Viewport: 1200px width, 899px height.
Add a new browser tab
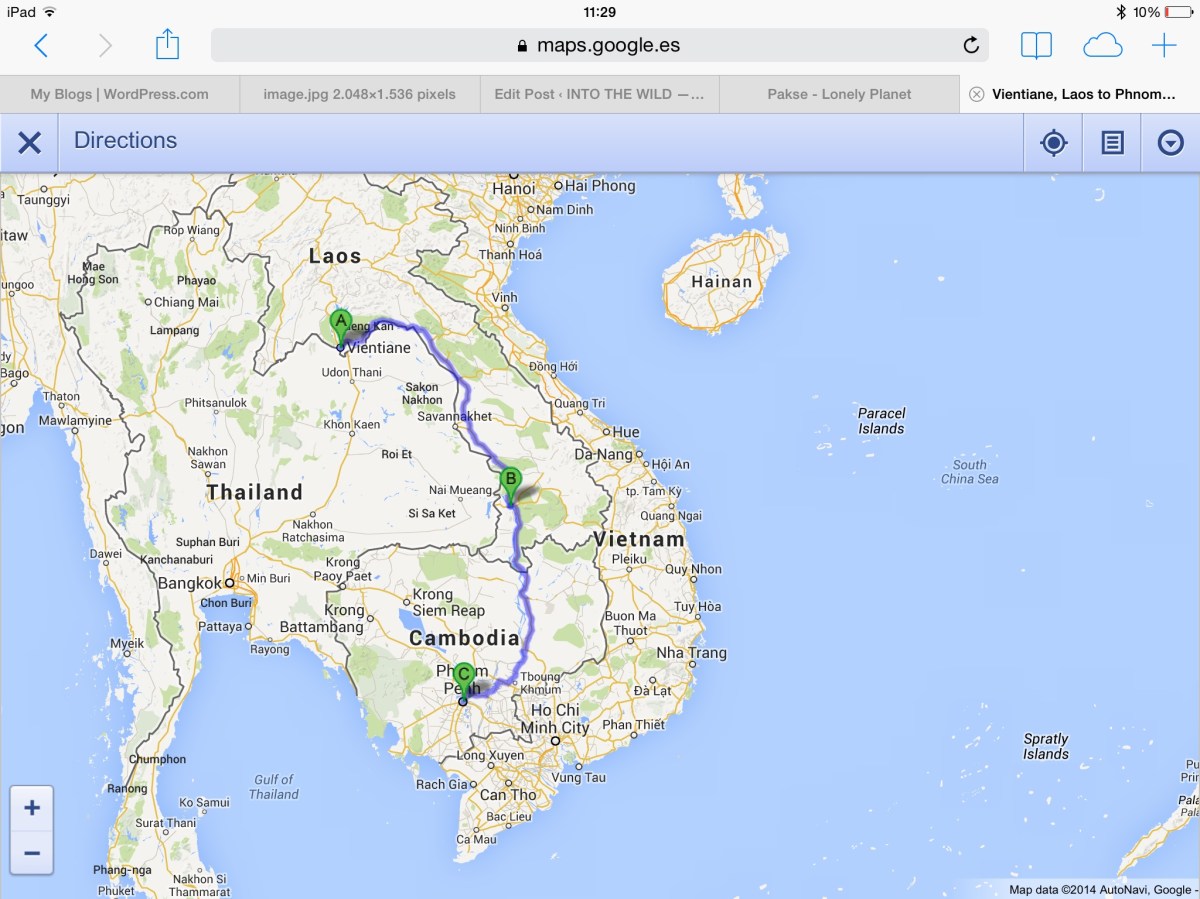(1164, 45)
